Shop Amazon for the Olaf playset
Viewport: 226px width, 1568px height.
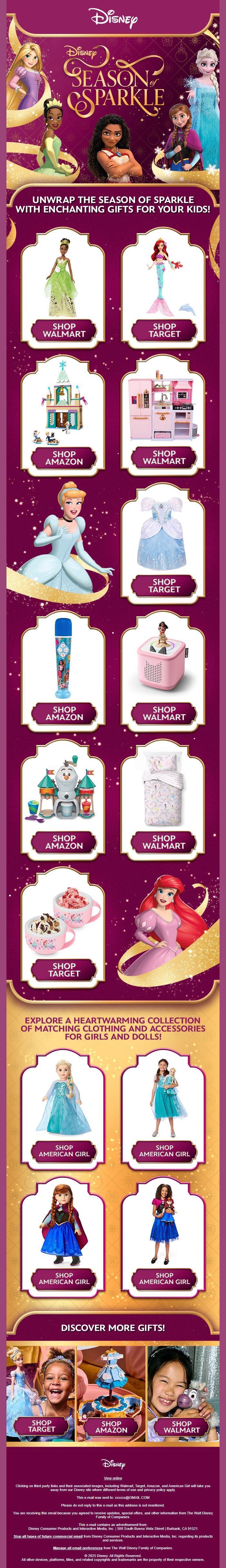click(64, 842)
